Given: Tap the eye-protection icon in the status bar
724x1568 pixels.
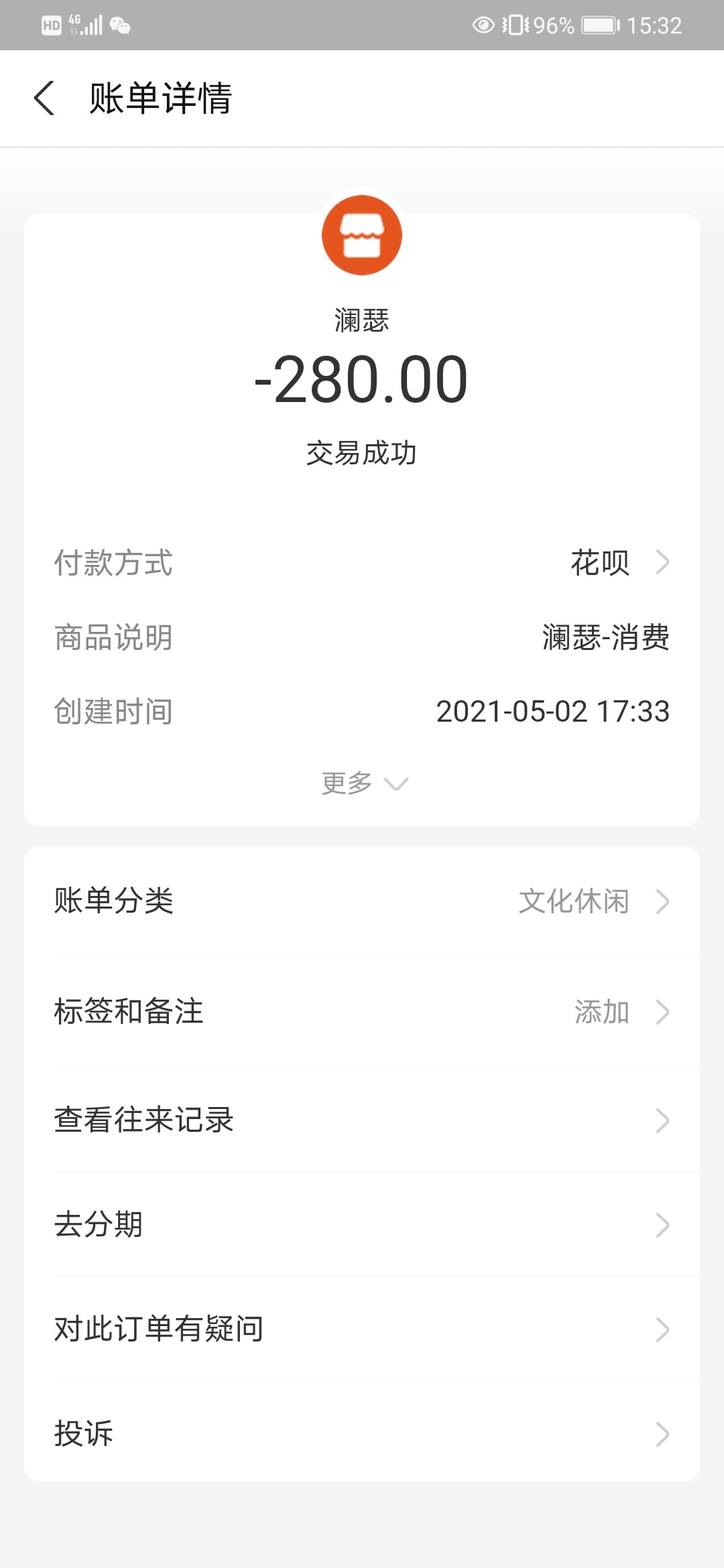Looking at the screenshot, I should click(x=482, y=27).
